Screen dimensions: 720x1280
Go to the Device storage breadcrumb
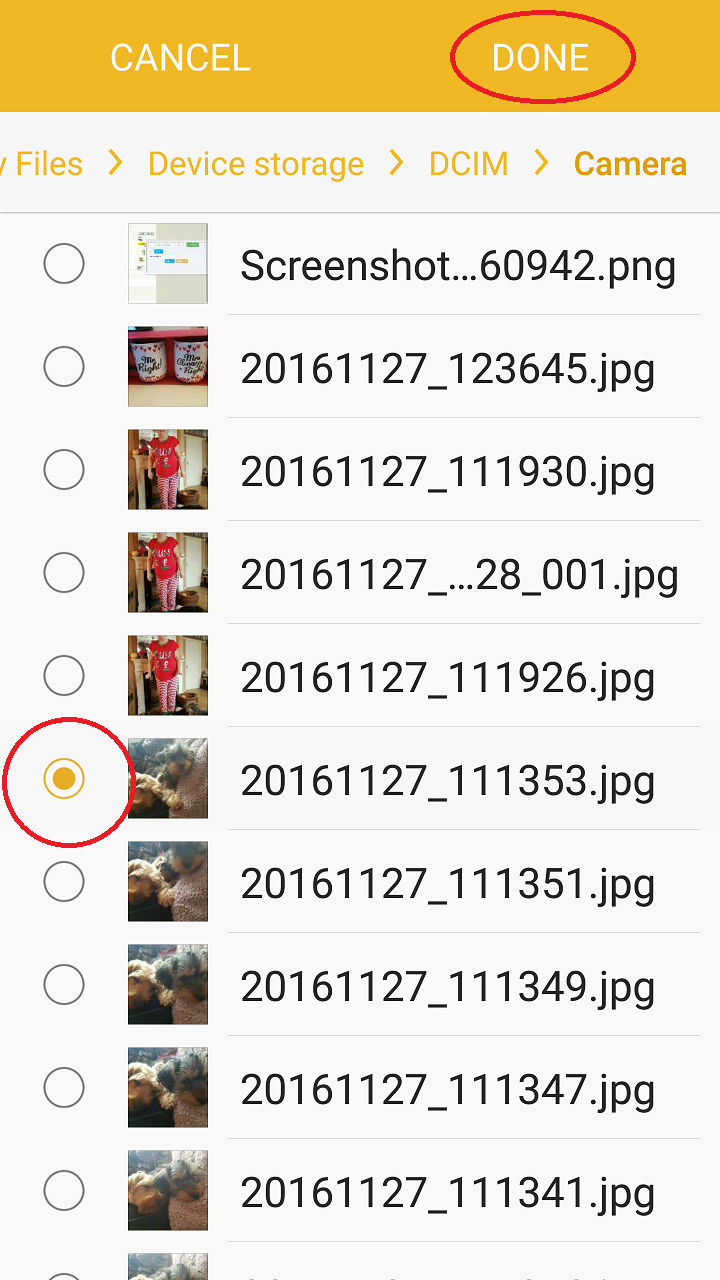tap(256, 164)
